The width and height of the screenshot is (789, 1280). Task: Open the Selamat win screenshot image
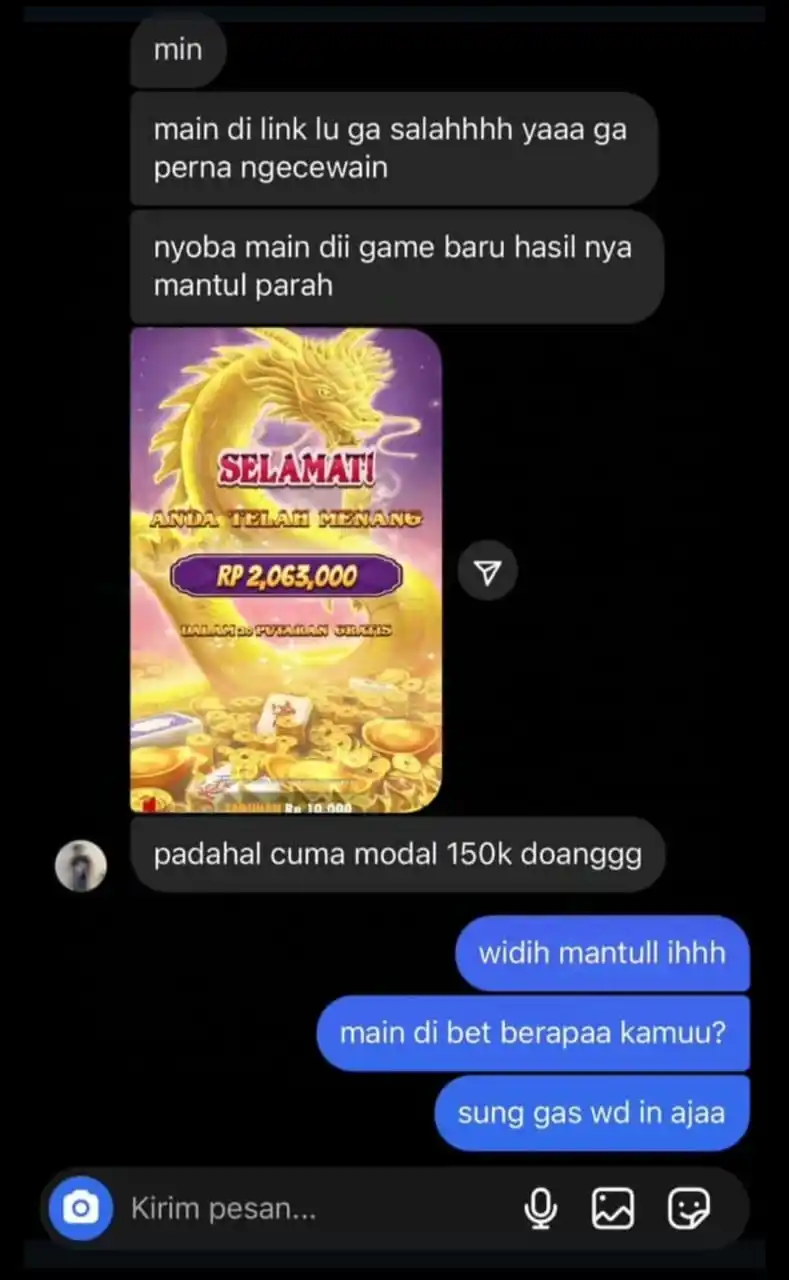(x=286, y=570)
